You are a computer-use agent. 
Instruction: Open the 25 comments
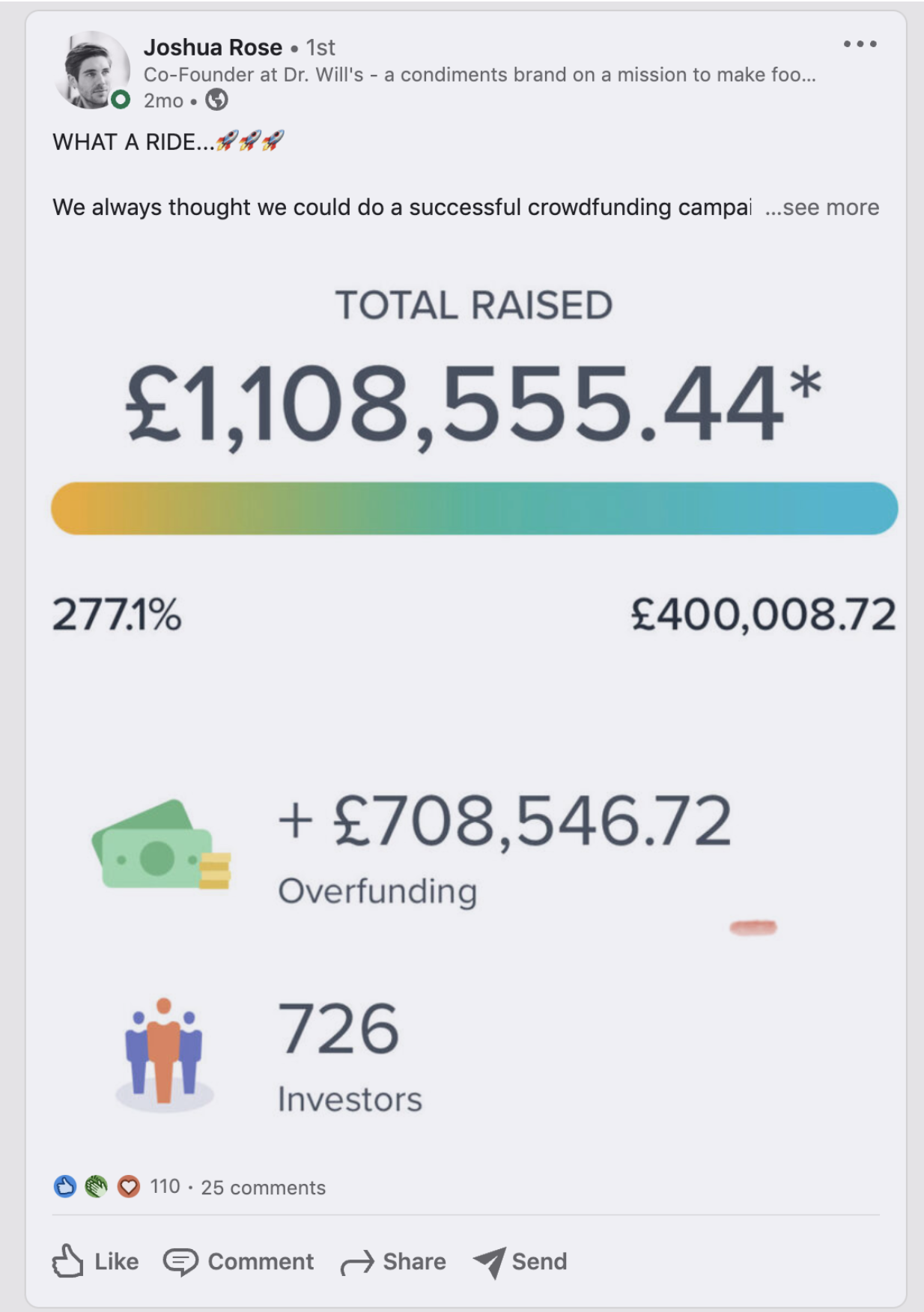coord(264,1188)
